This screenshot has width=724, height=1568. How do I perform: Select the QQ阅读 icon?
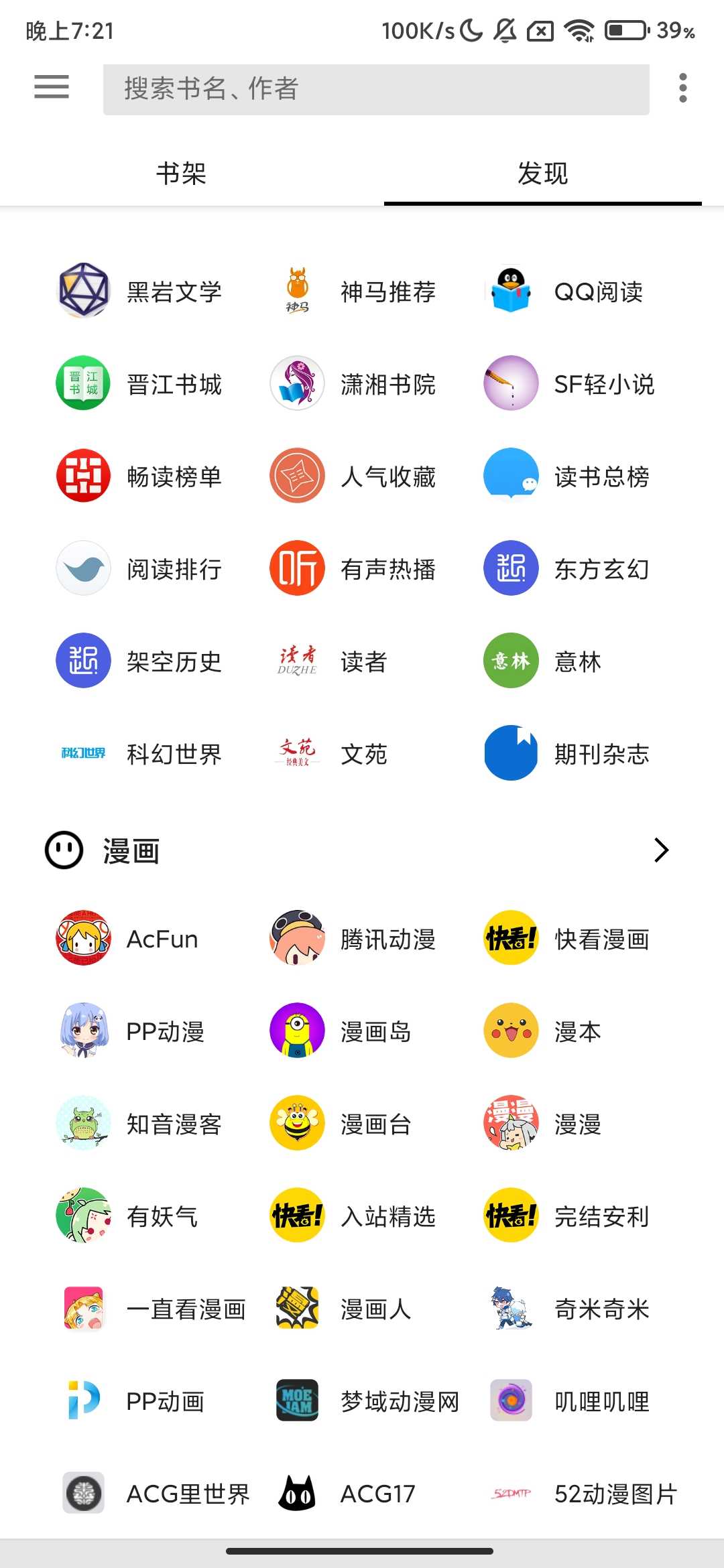point(511,291)
